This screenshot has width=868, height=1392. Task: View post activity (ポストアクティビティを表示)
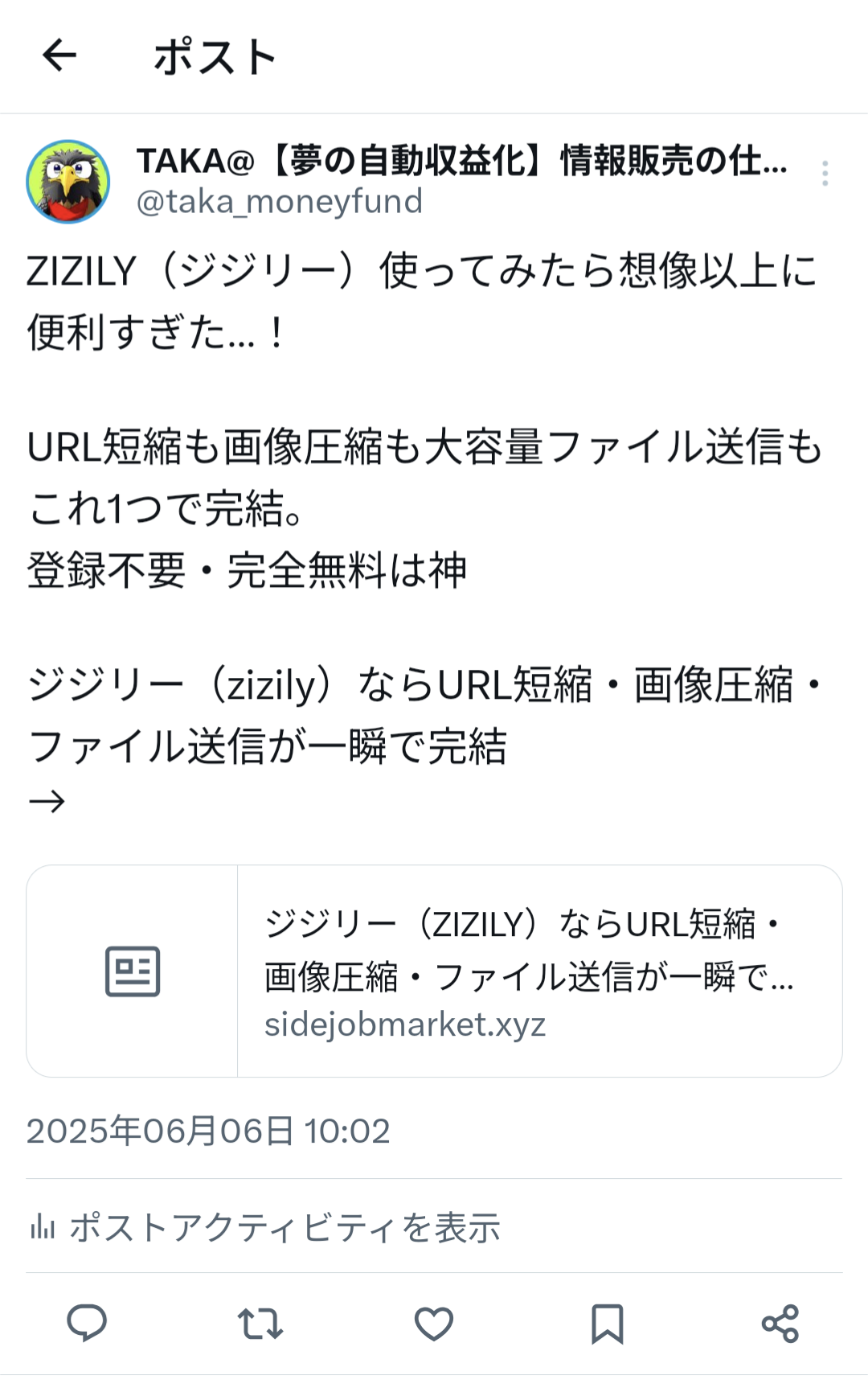265,1228
